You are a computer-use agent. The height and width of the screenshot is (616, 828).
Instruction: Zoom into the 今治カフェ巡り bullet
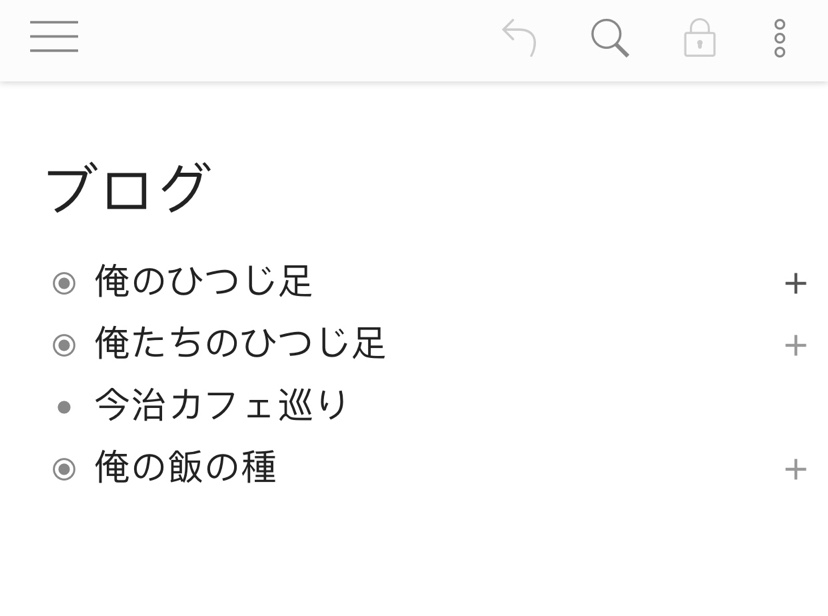coord(64,407)
